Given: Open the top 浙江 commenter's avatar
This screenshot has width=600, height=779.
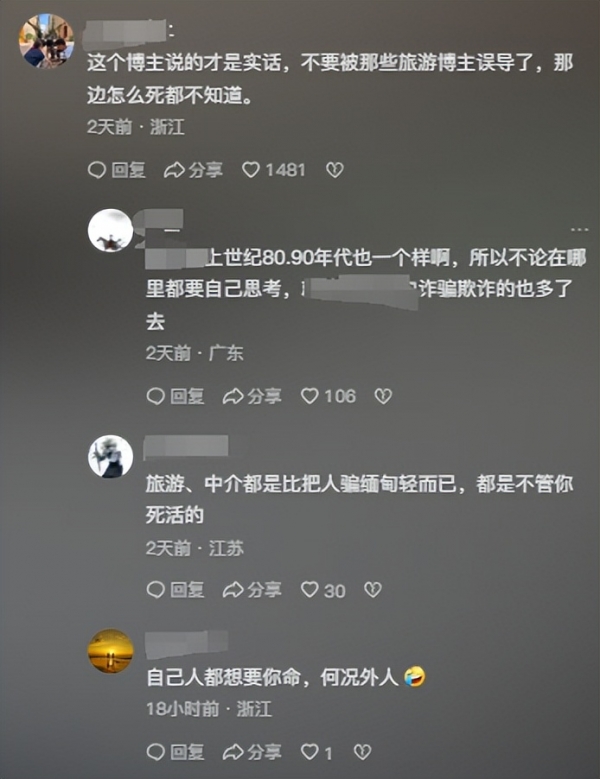Looking at the screenshot, I should click(46, 40).
